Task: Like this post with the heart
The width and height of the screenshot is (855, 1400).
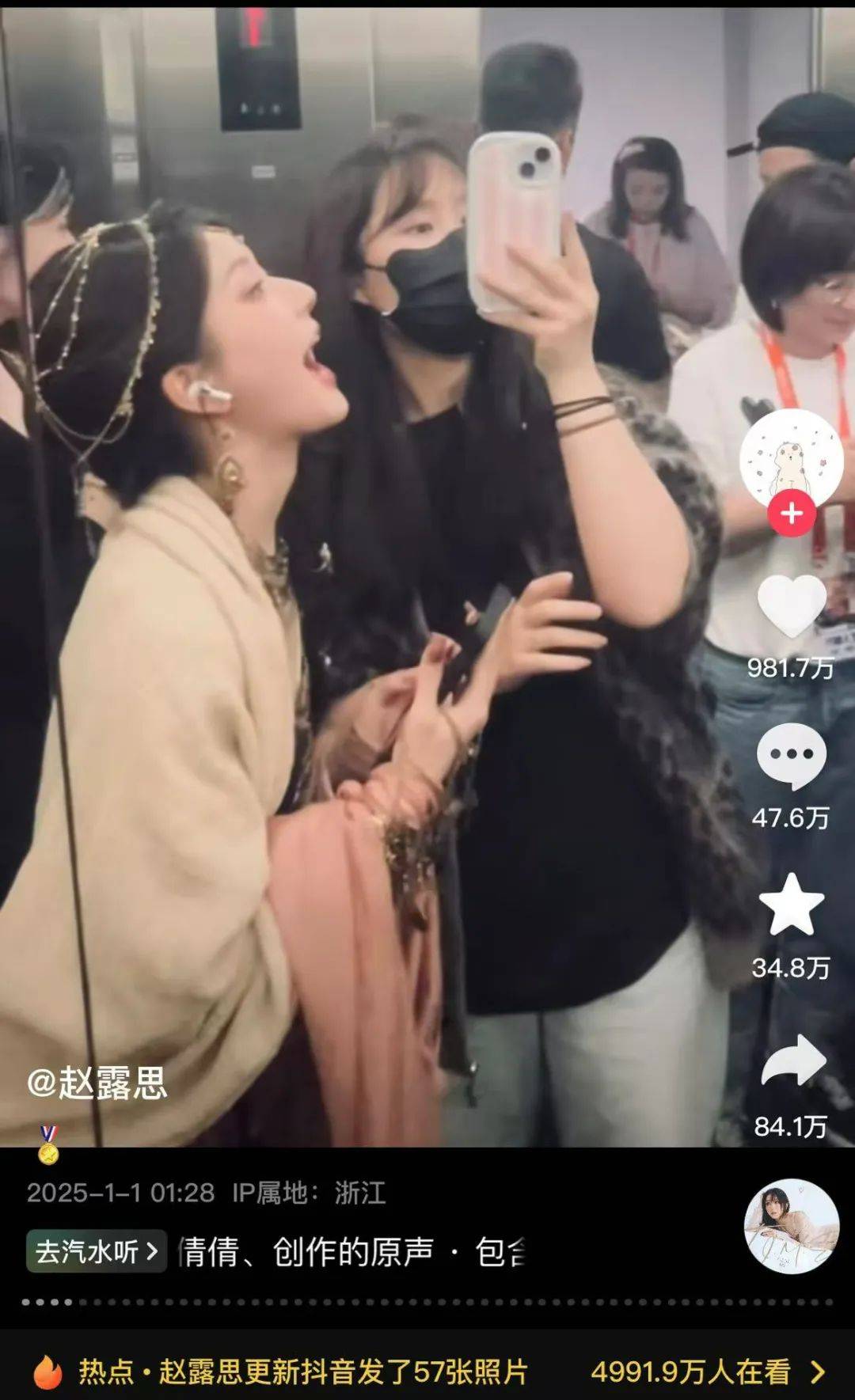Action: pos(791,607)
